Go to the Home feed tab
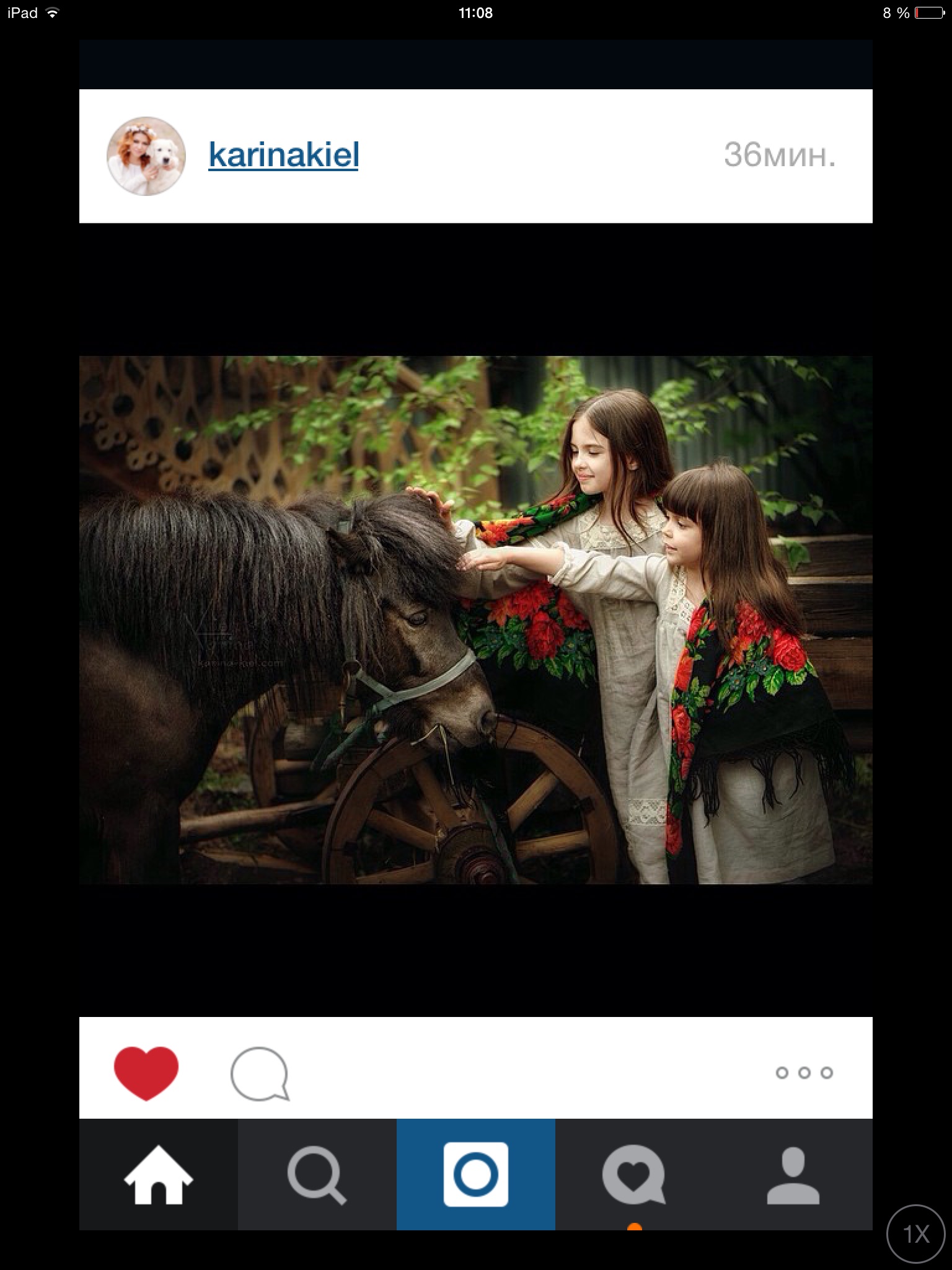This screenshot has width=952, height=1270. pyautogui.click(x=159, y=1175)
